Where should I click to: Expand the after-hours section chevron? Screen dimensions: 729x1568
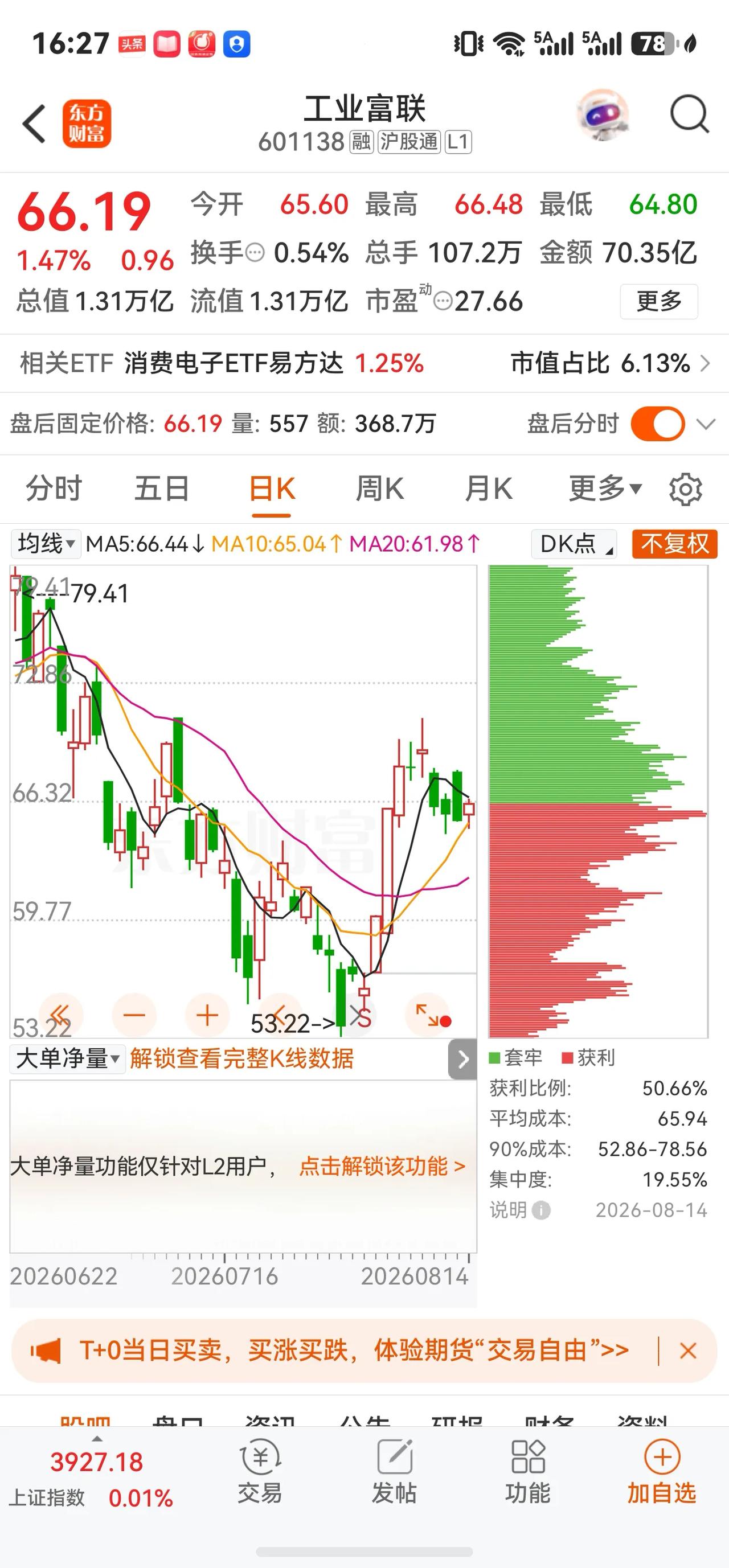pyautogui.click(x=706, y=424)
